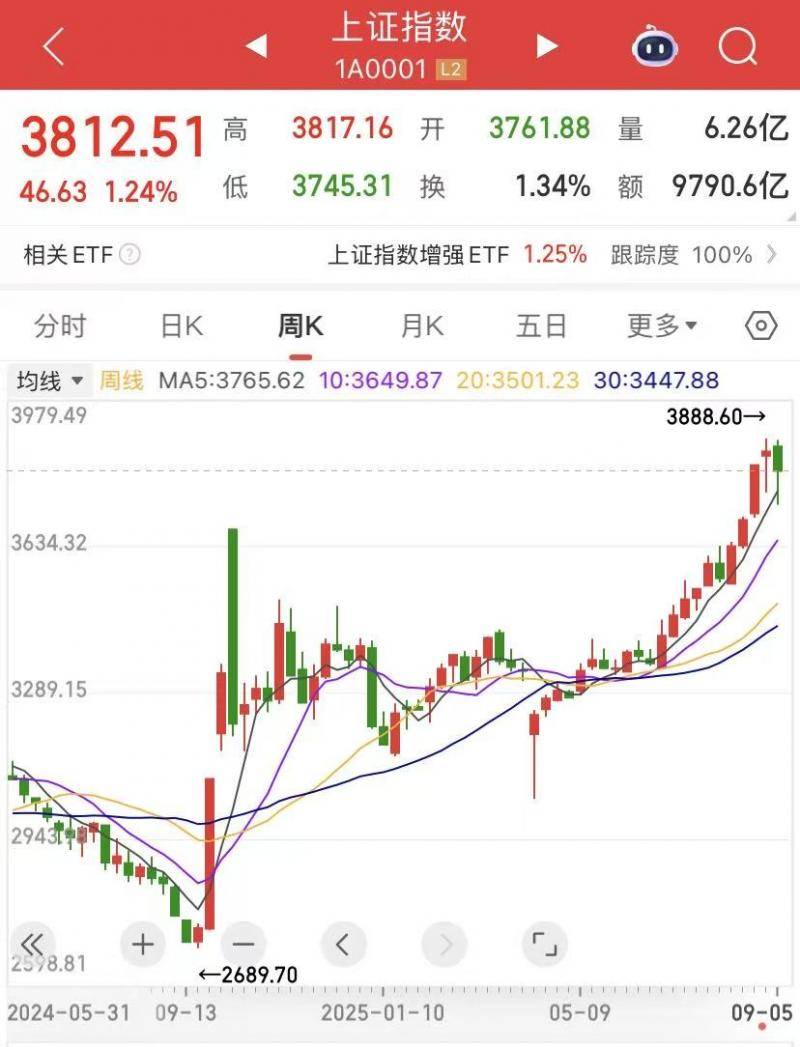Zoom in on the chart with the plus icon
This screenshot has width=800, height=1047.
click(141, 943)
